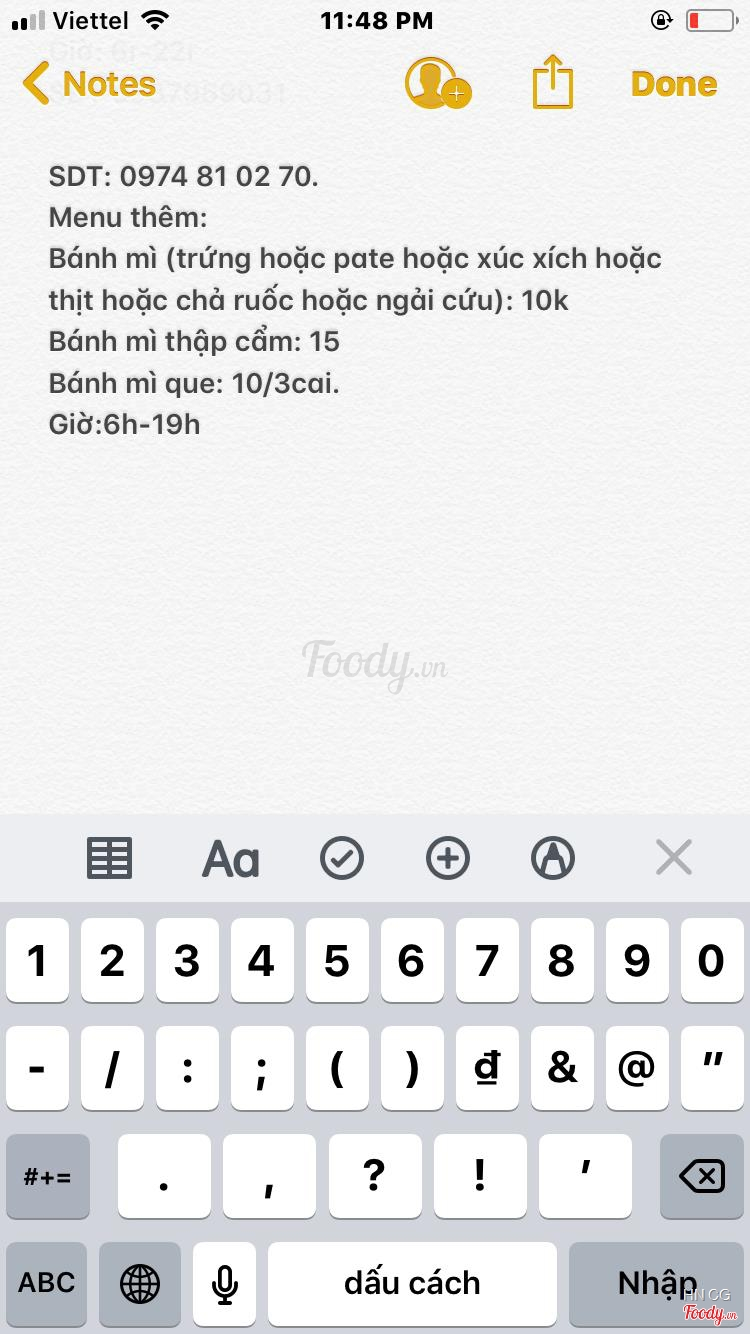The width and height of the screenshot is (750, 1334).
Task: Tap the Nhập return key
Action: coord(657,1282)
